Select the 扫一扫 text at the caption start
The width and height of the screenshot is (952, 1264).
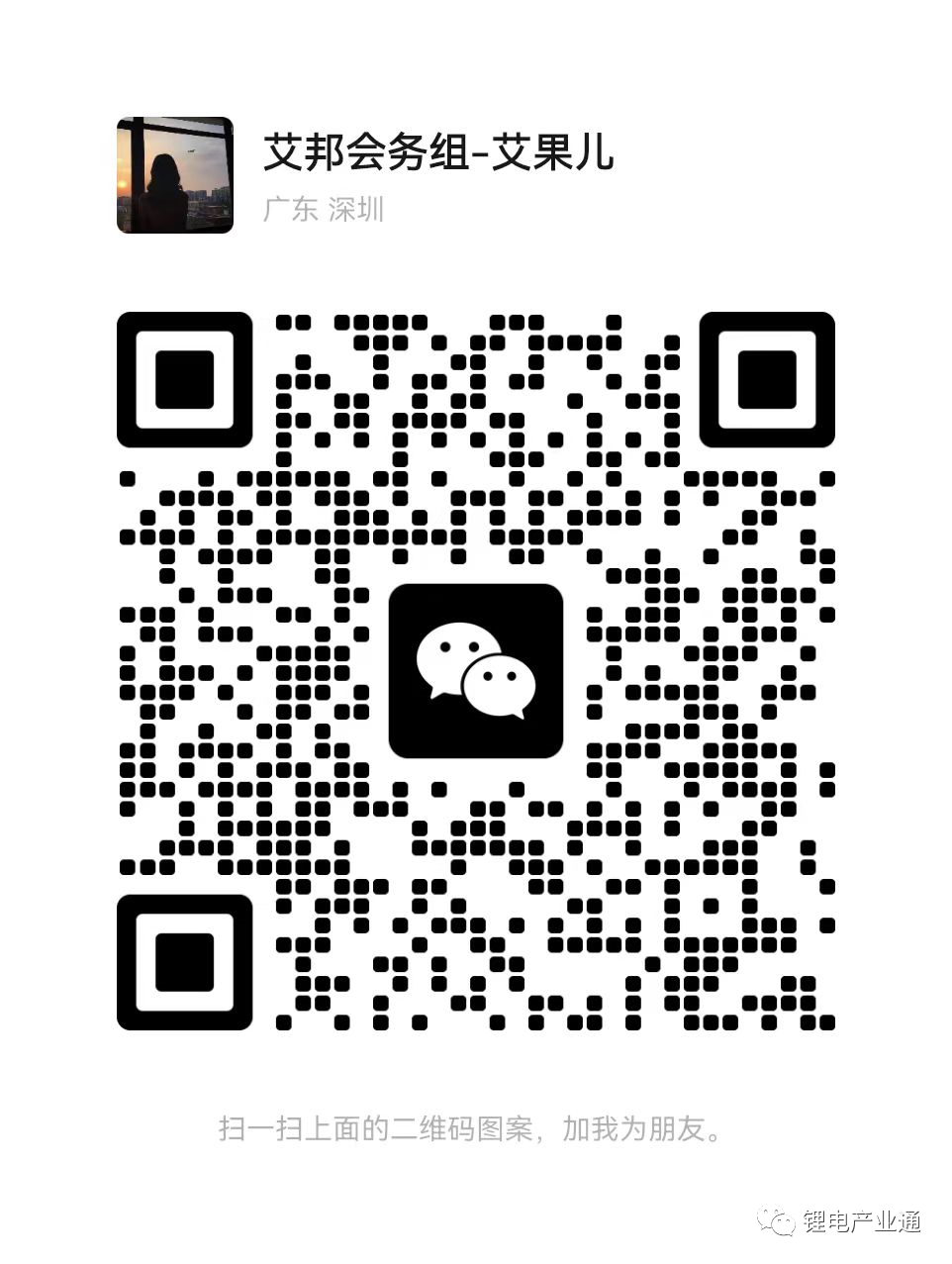tap(256, 1131)
